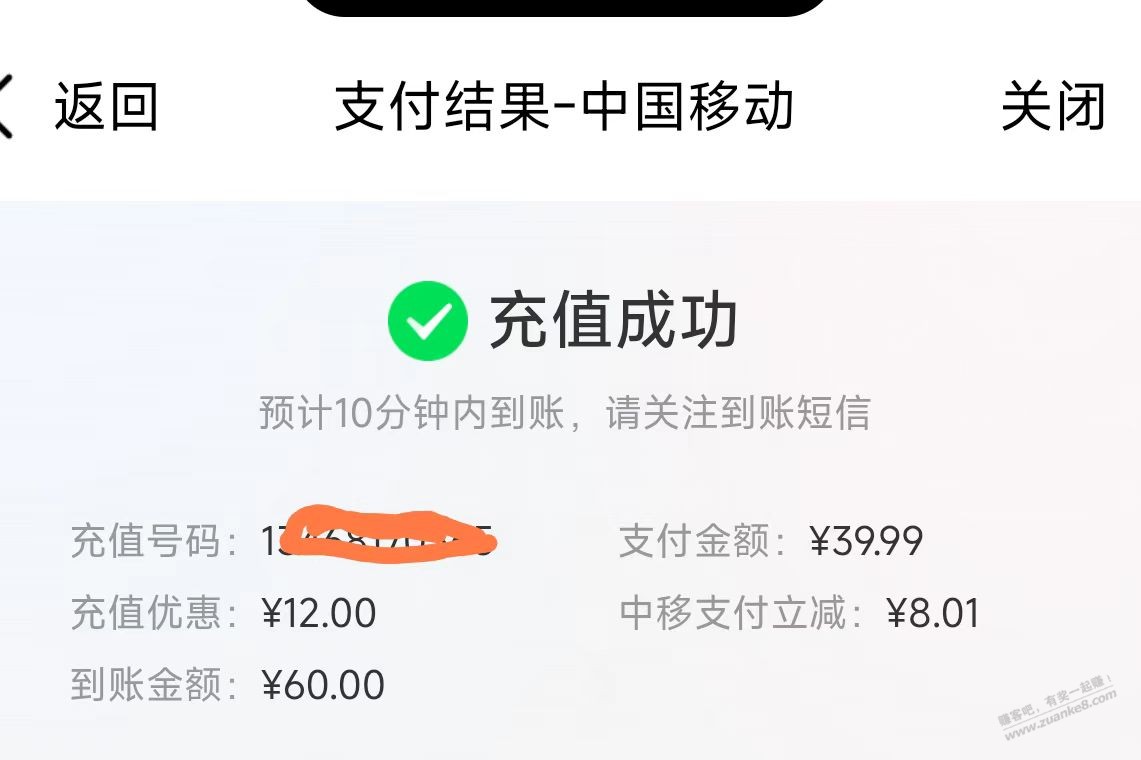Close the payment result page via 关闭
This screenshot has width=1141, height=760.
tap(1052, 106)
